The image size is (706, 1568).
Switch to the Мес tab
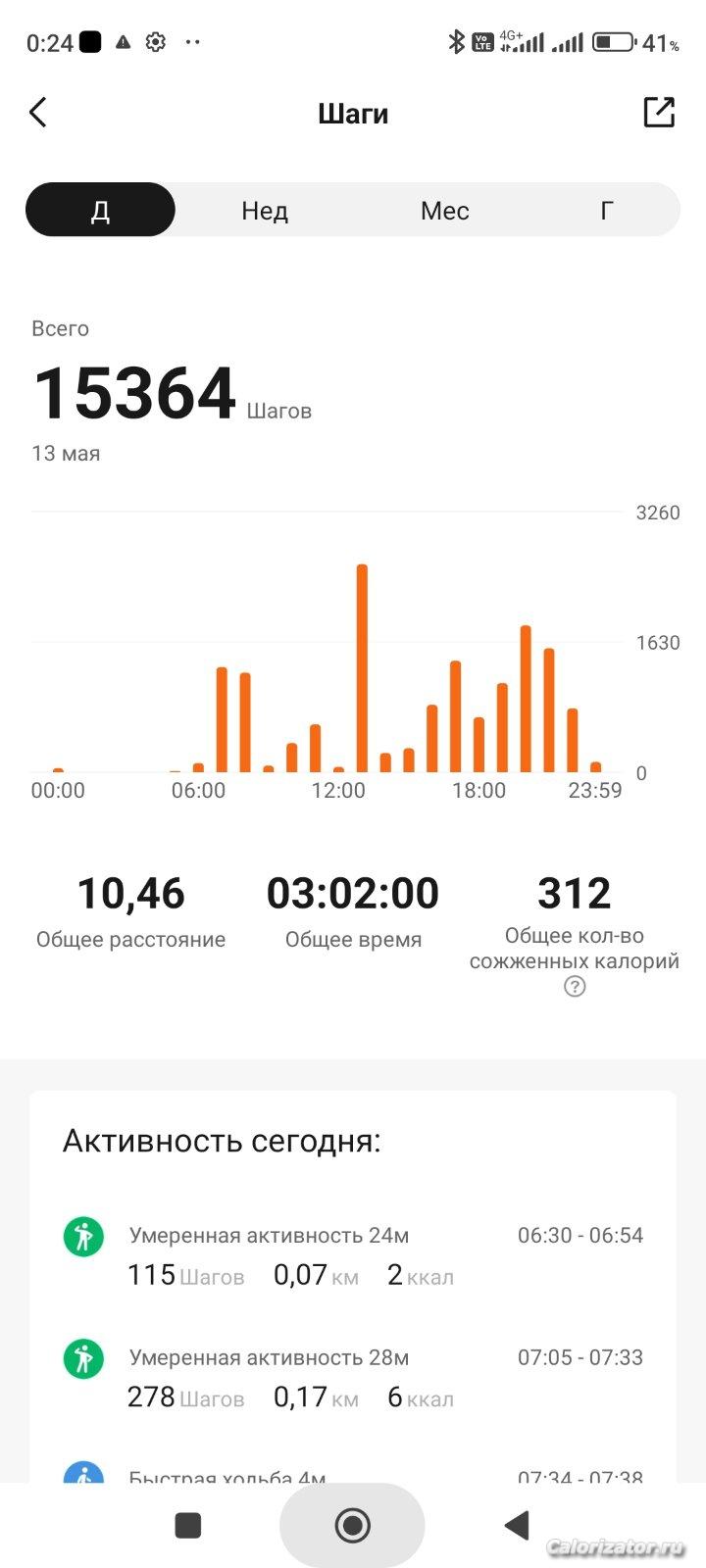pos(444,211)
